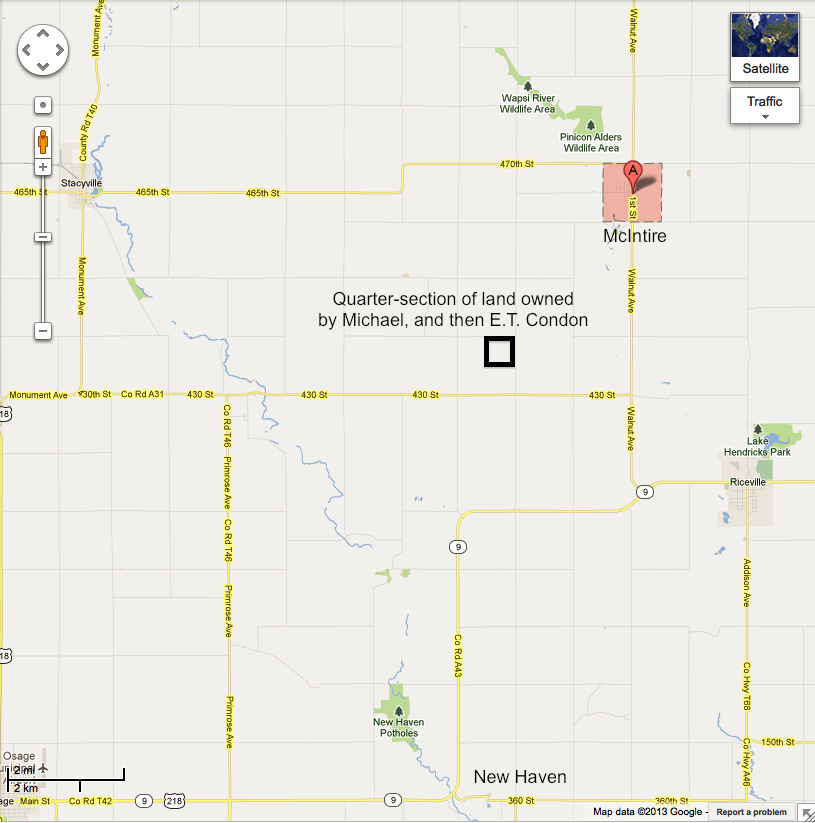Zoom in with the plus button
The image size is (815, 823).
(43, 167)
